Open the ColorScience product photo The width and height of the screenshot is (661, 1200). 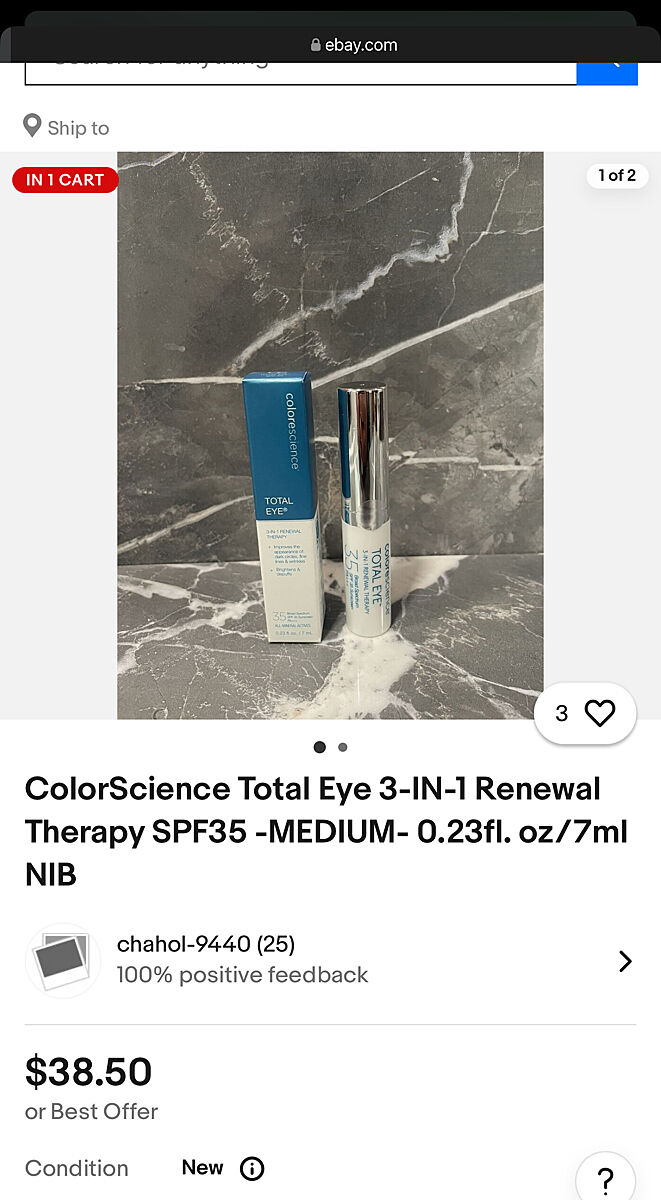(x=330, y=435)
